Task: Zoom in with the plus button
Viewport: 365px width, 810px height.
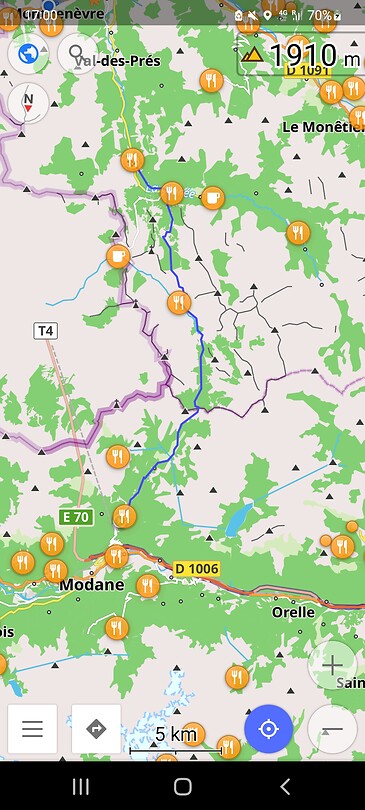Action: tap(332, 665)
